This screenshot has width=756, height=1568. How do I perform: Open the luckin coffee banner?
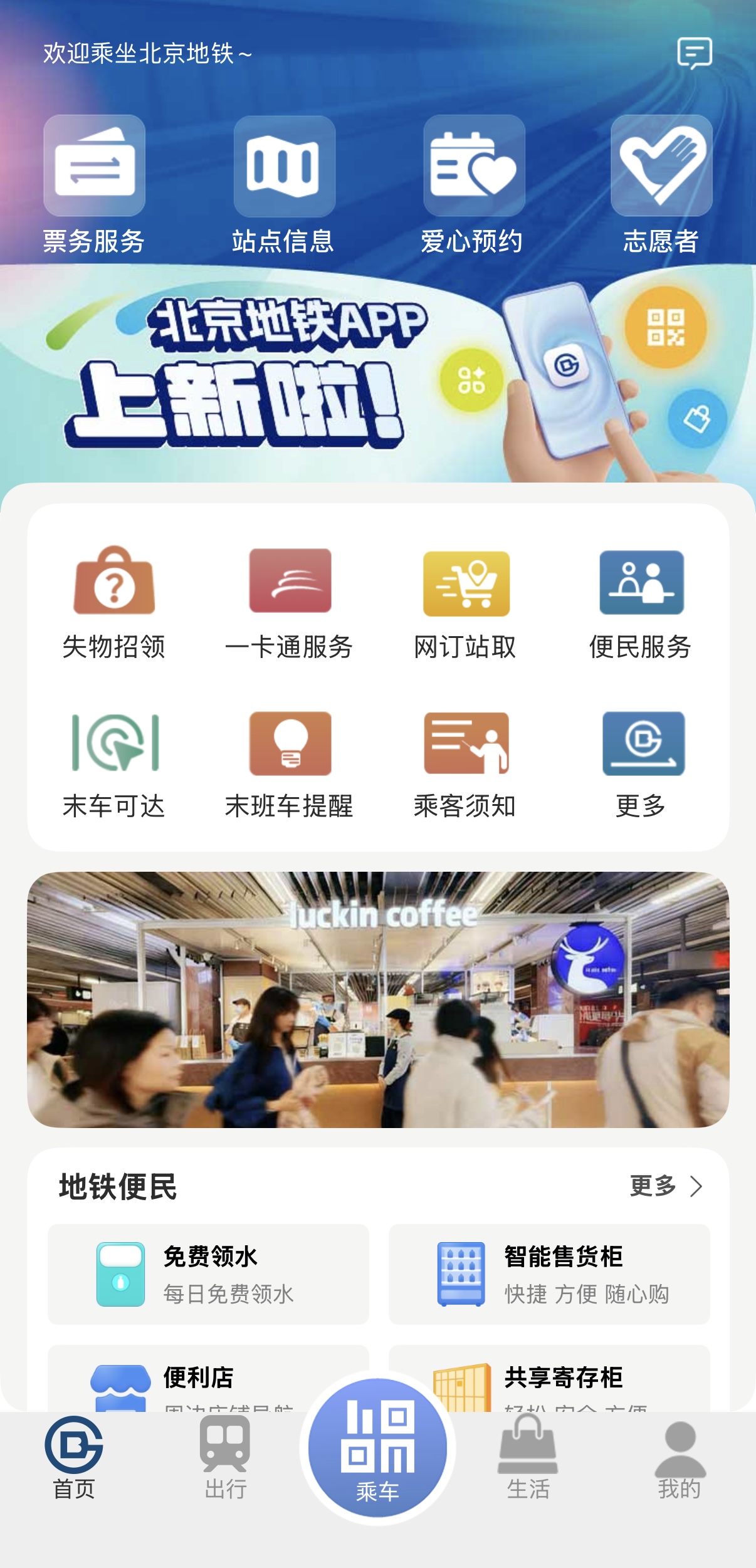[377, 999]
